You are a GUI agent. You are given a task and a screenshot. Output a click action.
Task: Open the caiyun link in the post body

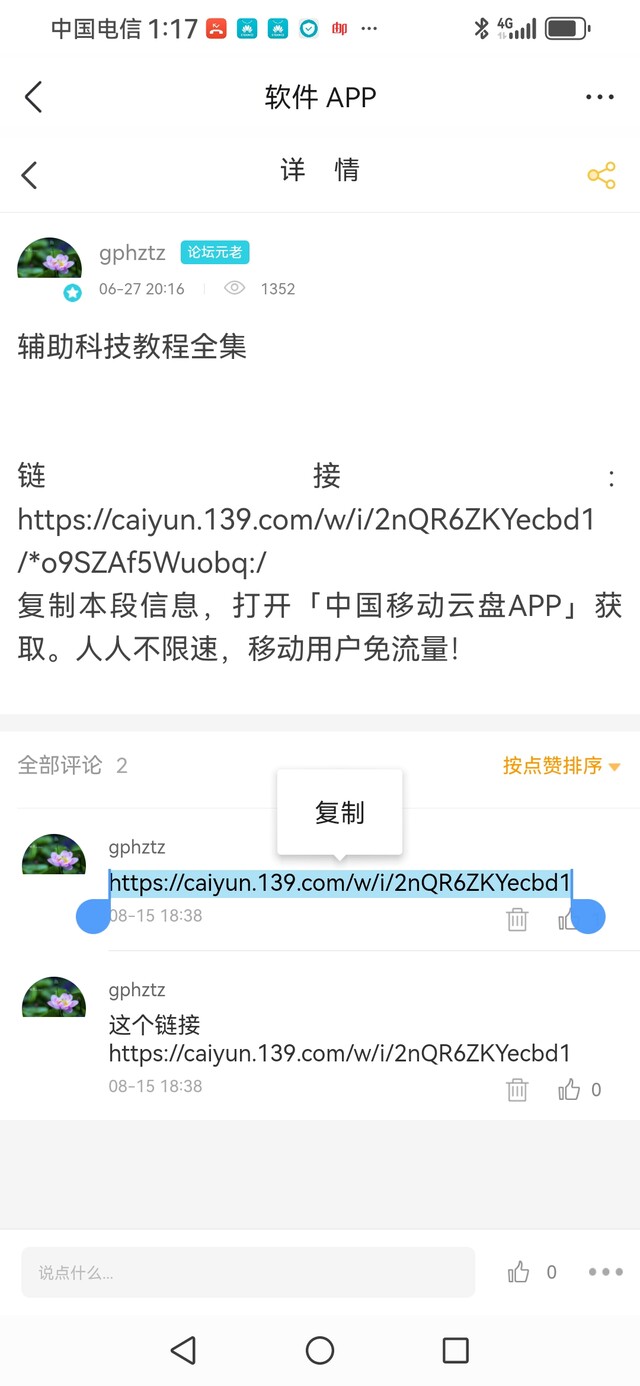(306, 520)
